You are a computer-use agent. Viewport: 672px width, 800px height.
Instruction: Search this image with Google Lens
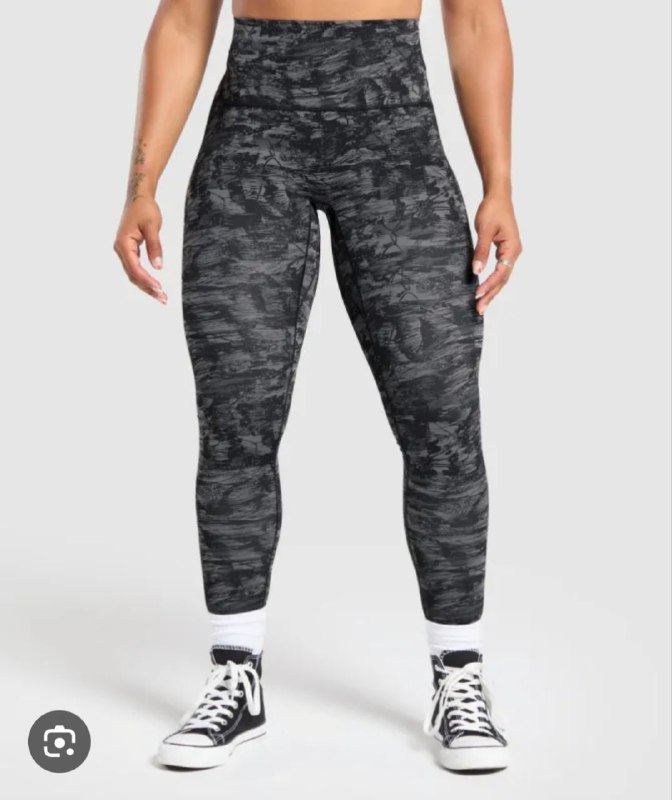tap(59, 741)
